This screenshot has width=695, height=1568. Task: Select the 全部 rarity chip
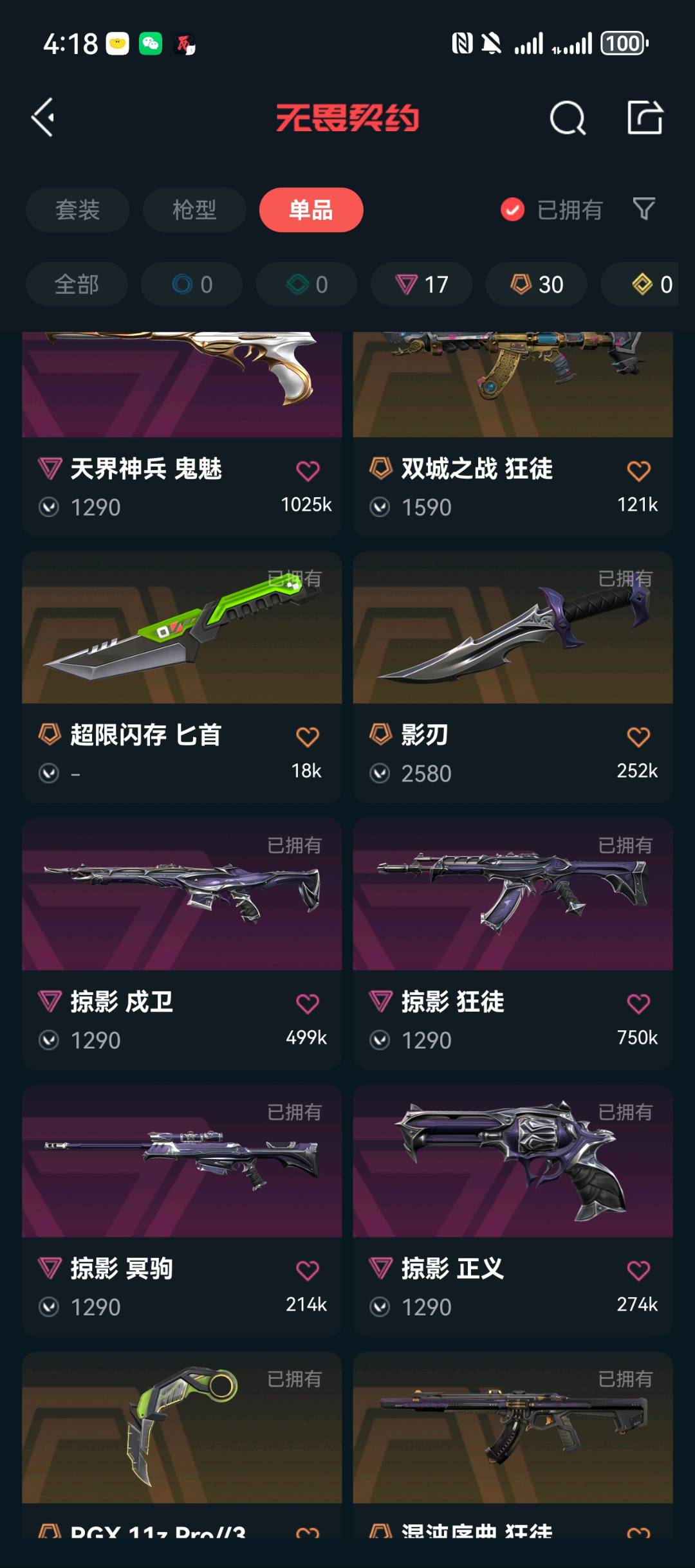(77, 284)
